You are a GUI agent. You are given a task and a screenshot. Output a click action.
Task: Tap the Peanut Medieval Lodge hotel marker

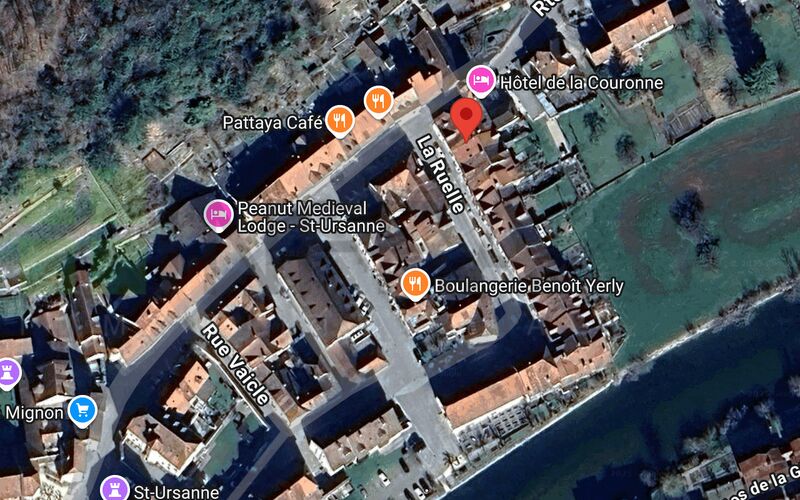tap(218, 214)
